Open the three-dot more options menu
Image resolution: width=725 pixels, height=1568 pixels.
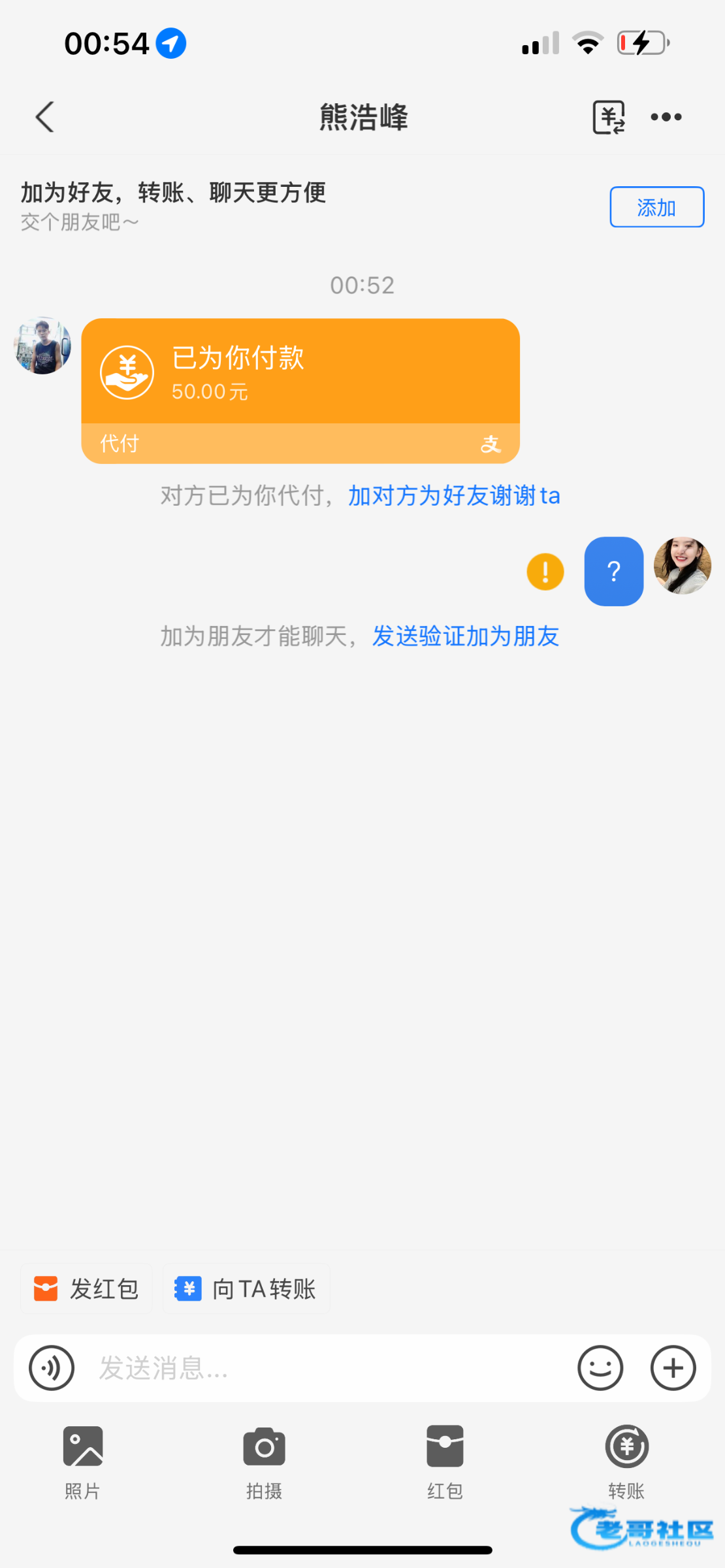coord(666,118)
